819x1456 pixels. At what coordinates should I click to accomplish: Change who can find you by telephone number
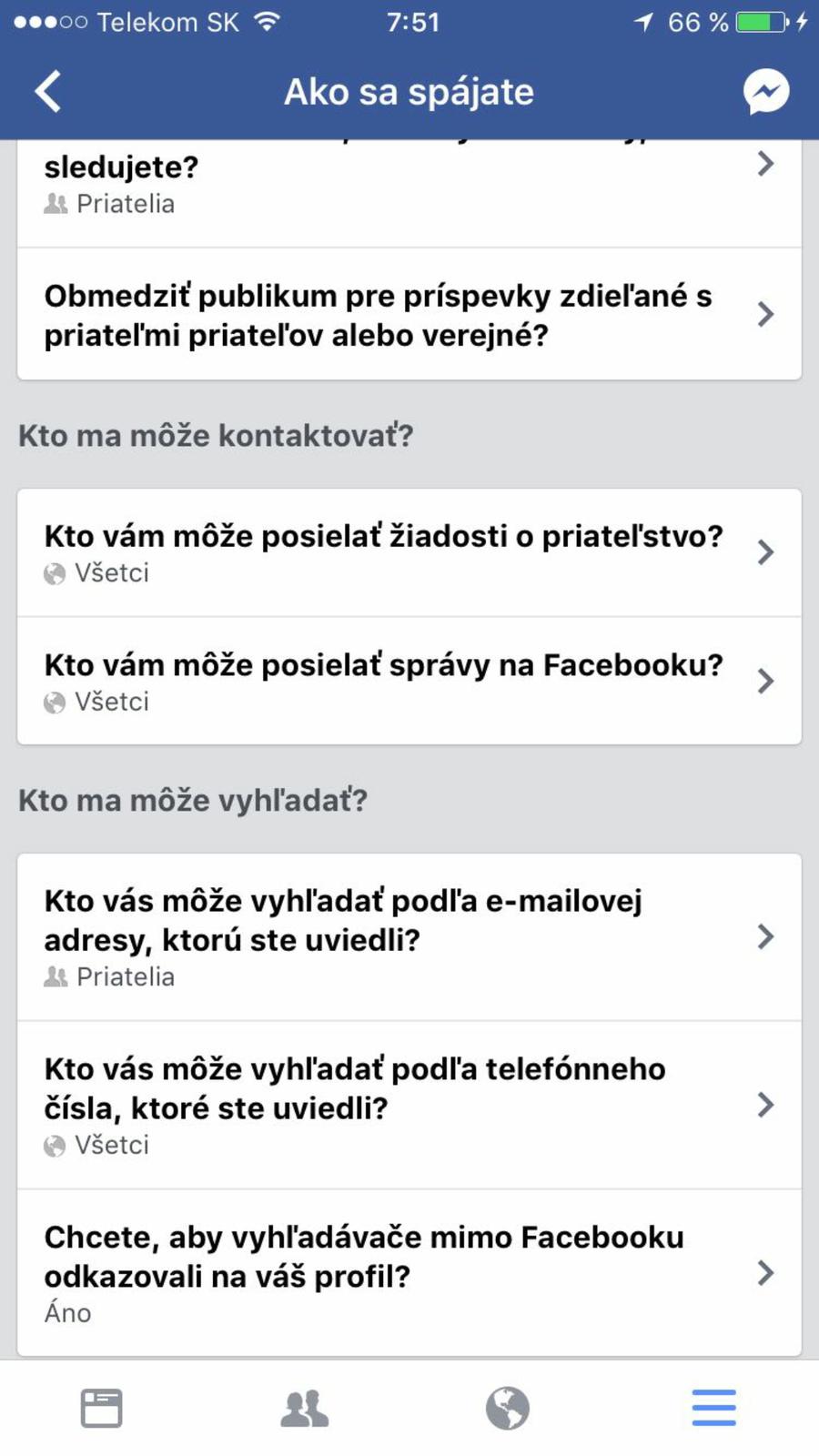409,1105
